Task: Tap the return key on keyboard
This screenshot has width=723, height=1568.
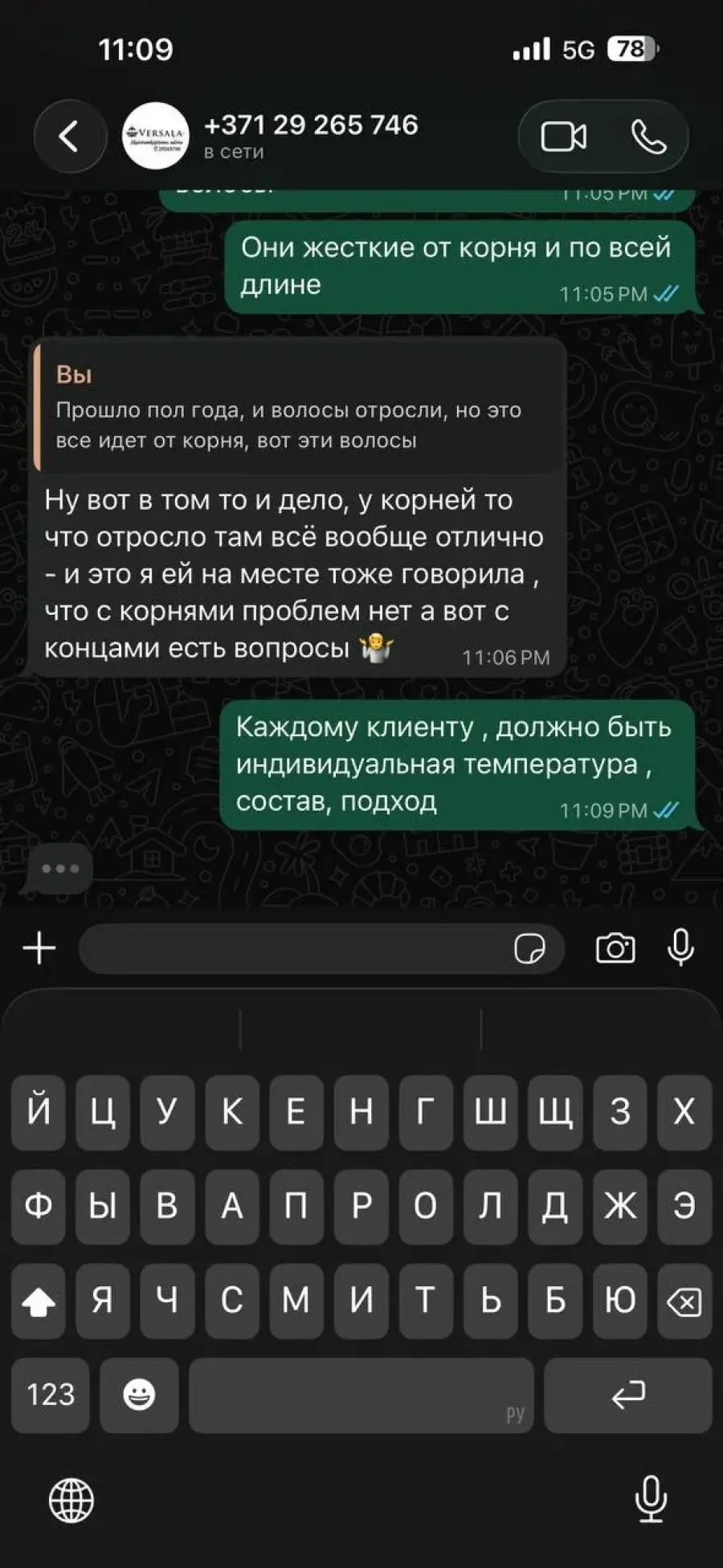Action: pos(628,1395)
